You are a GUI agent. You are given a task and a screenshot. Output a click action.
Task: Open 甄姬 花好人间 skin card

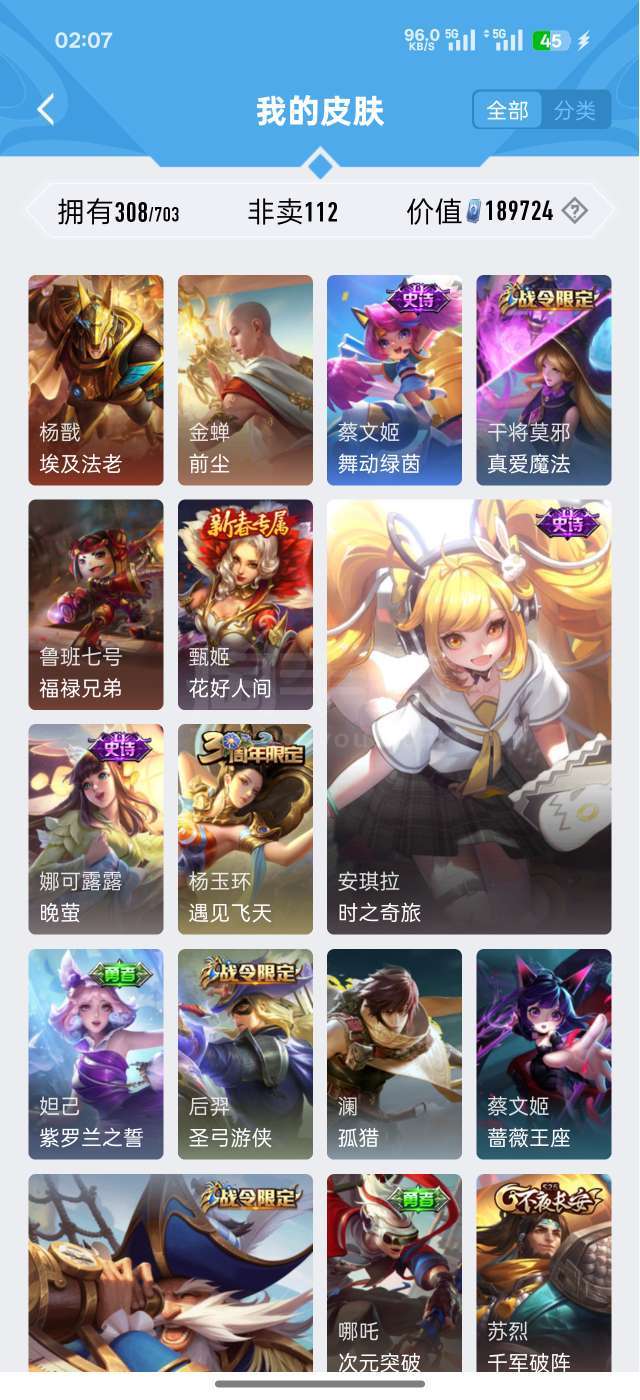[245, 605]
